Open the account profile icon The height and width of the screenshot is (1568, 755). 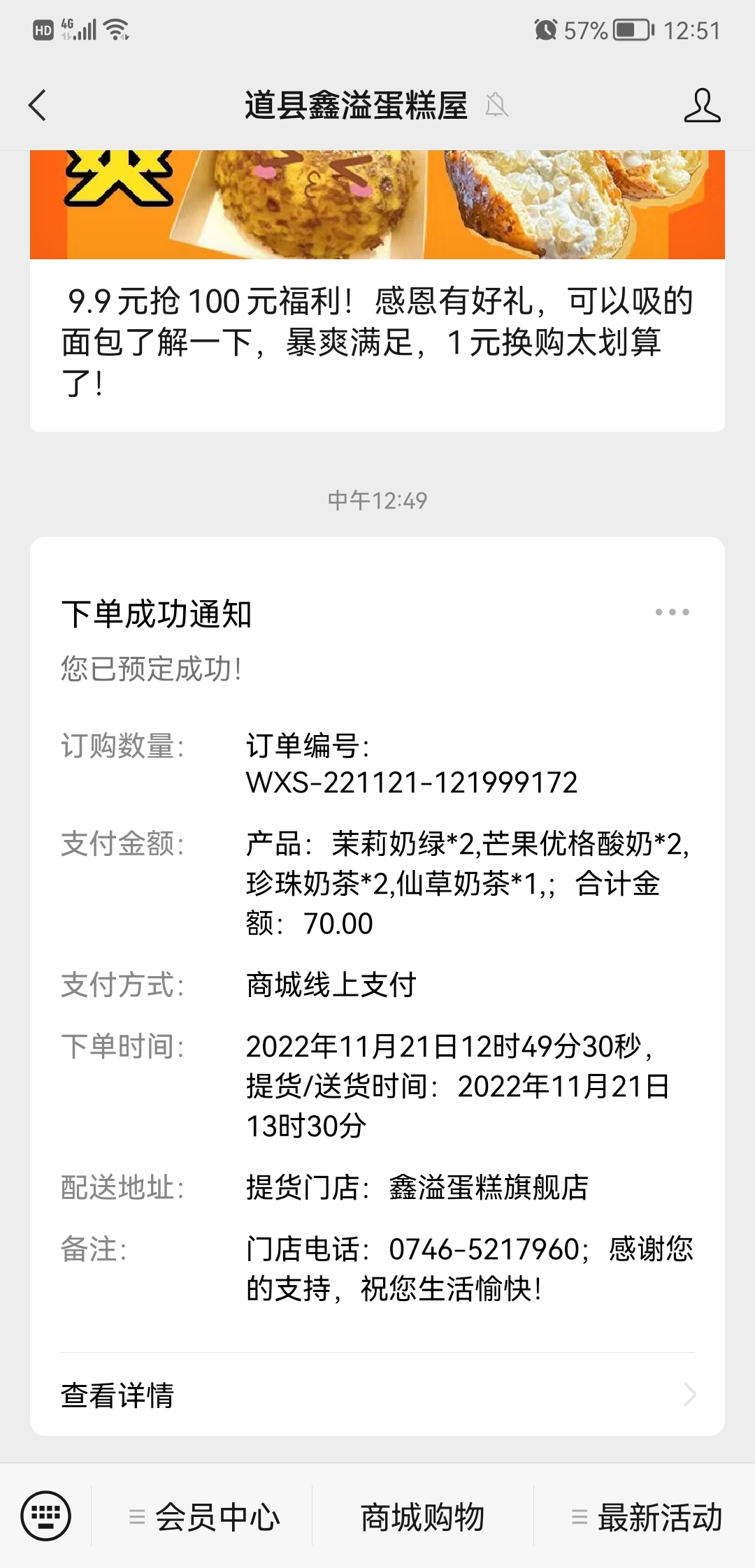click(701, 106)
